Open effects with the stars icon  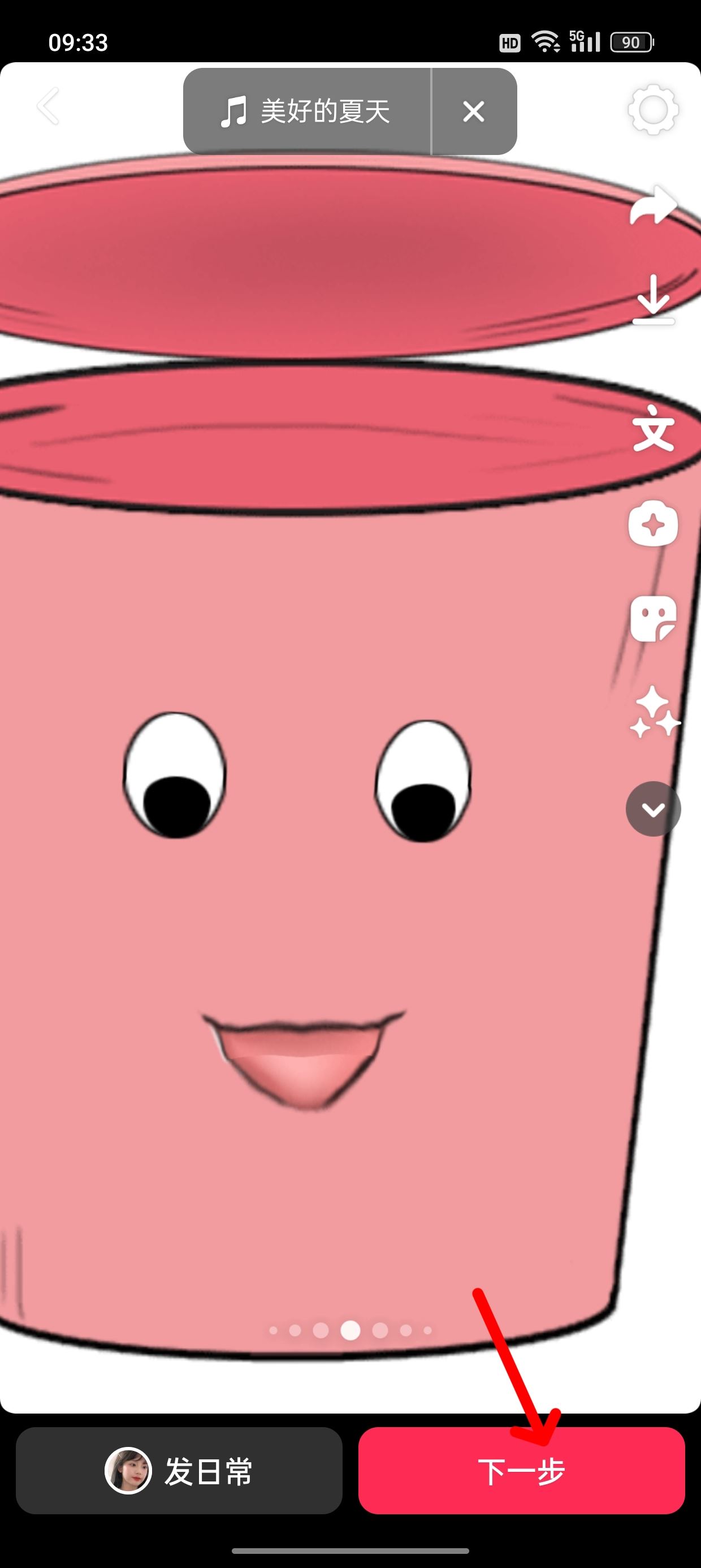(653, 712)
